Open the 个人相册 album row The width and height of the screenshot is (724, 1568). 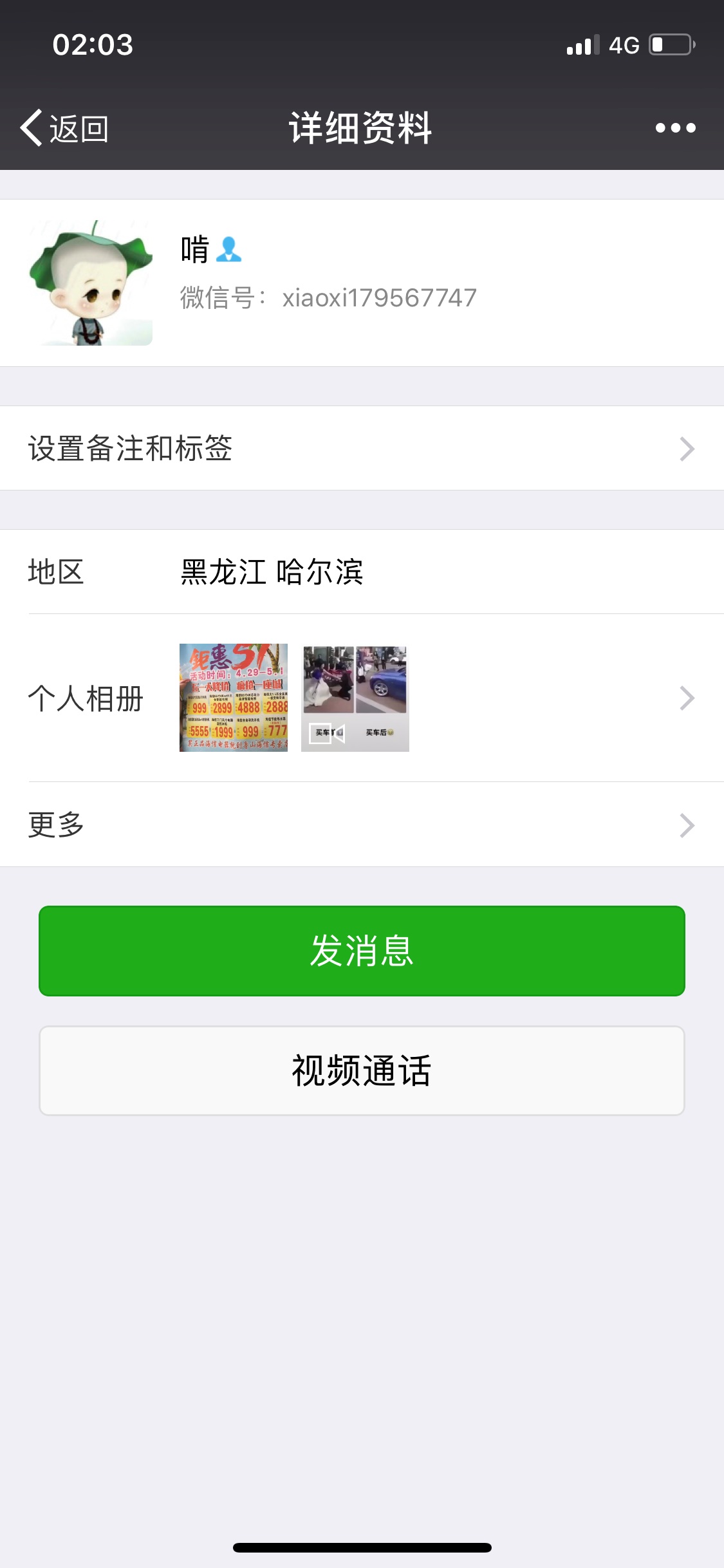point(362,698)
